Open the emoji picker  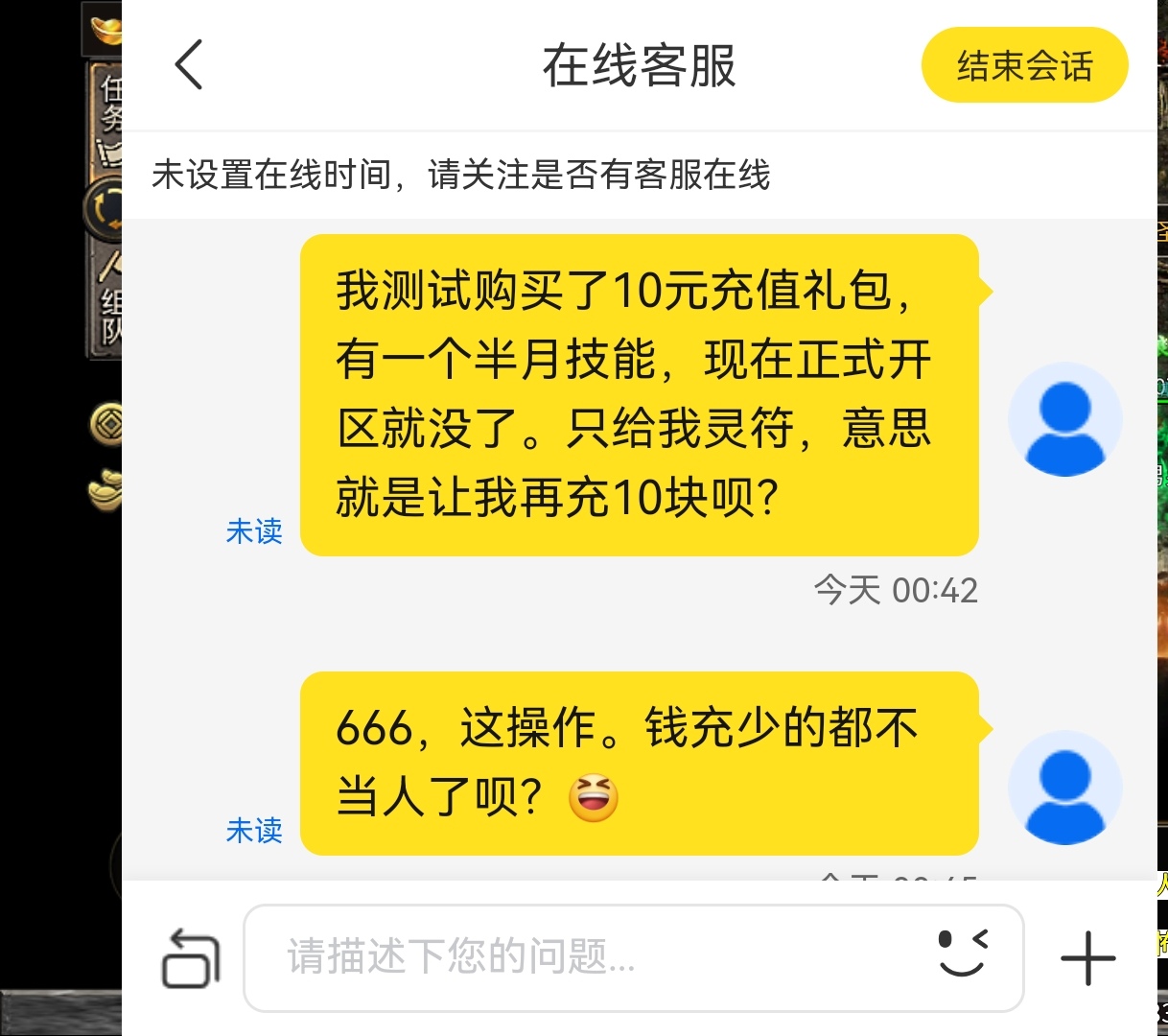point(962,954)
